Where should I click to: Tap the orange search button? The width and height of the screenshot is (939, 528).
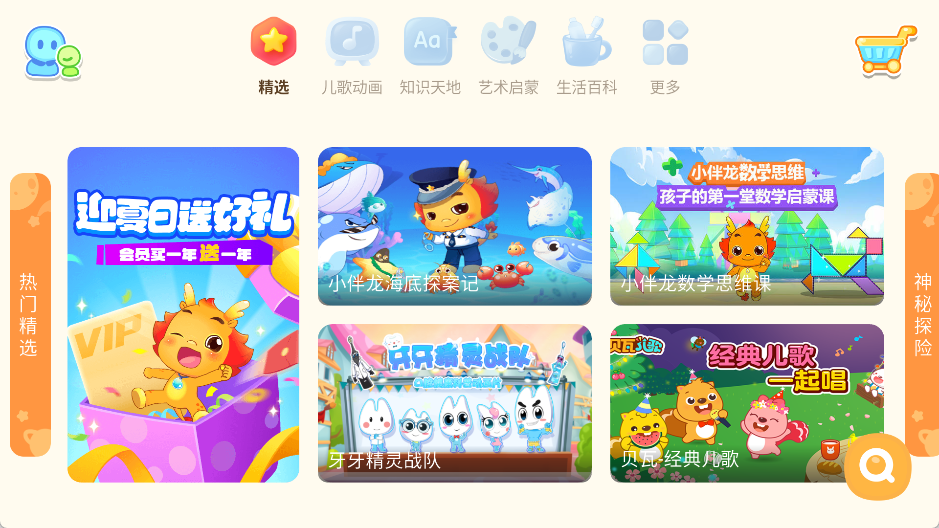(x=877, y=466)
